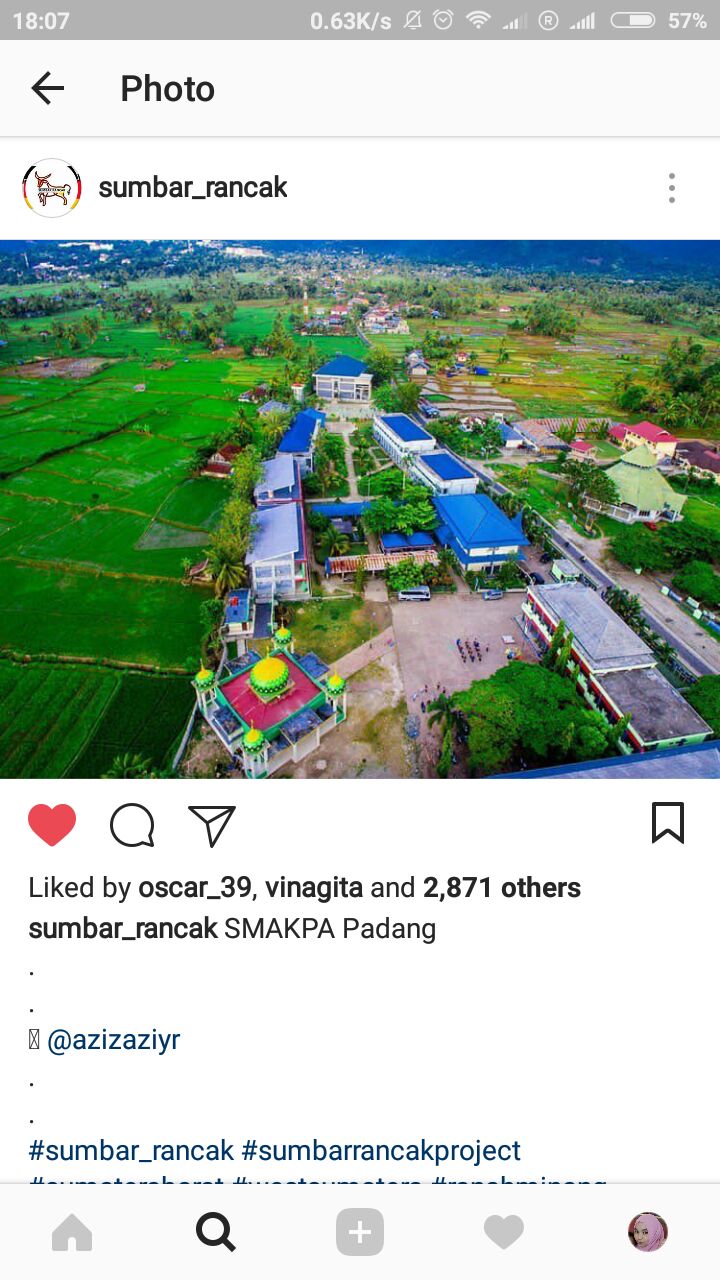Open the @azizaziyr mention in the caption

(x=113, y=1040)
